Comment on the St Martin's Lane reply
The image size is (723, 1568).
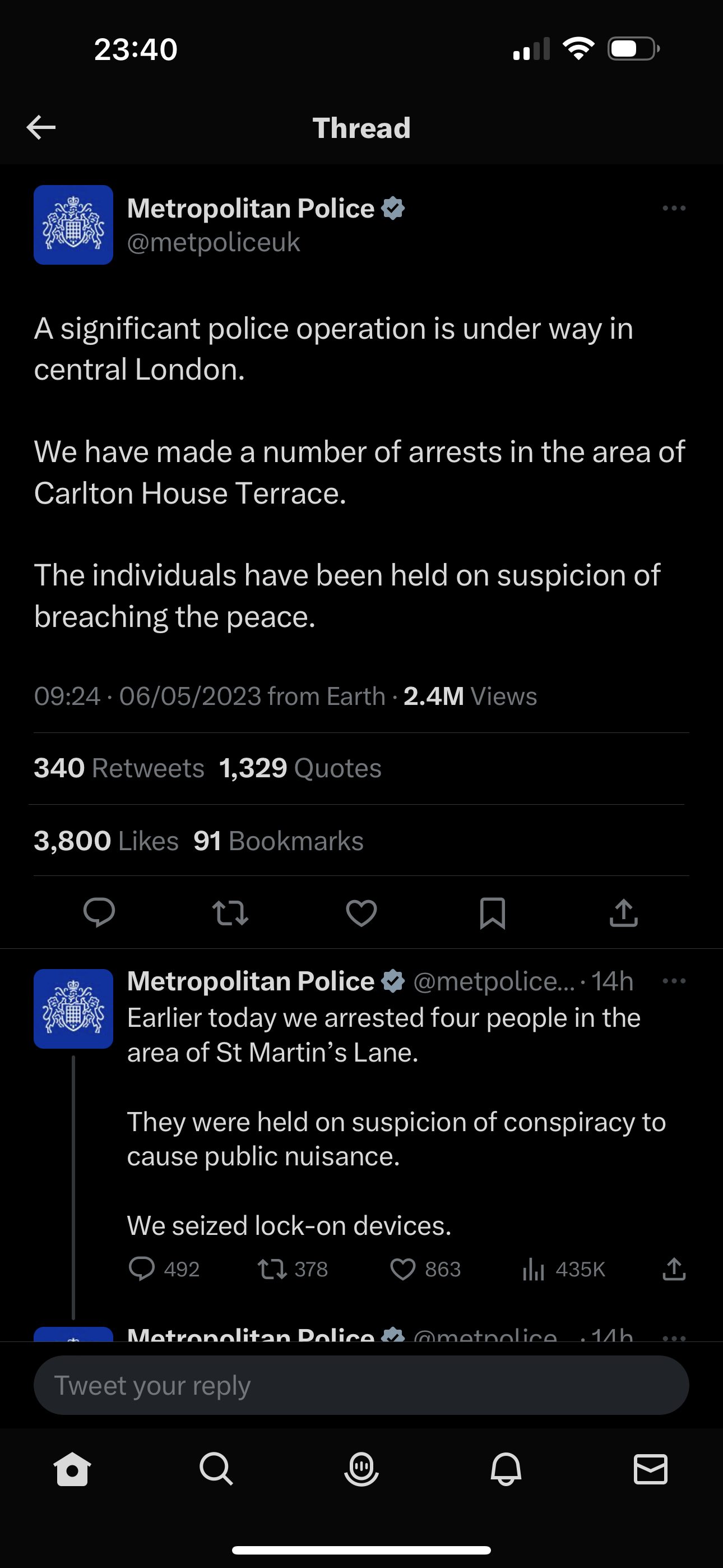164,1269
